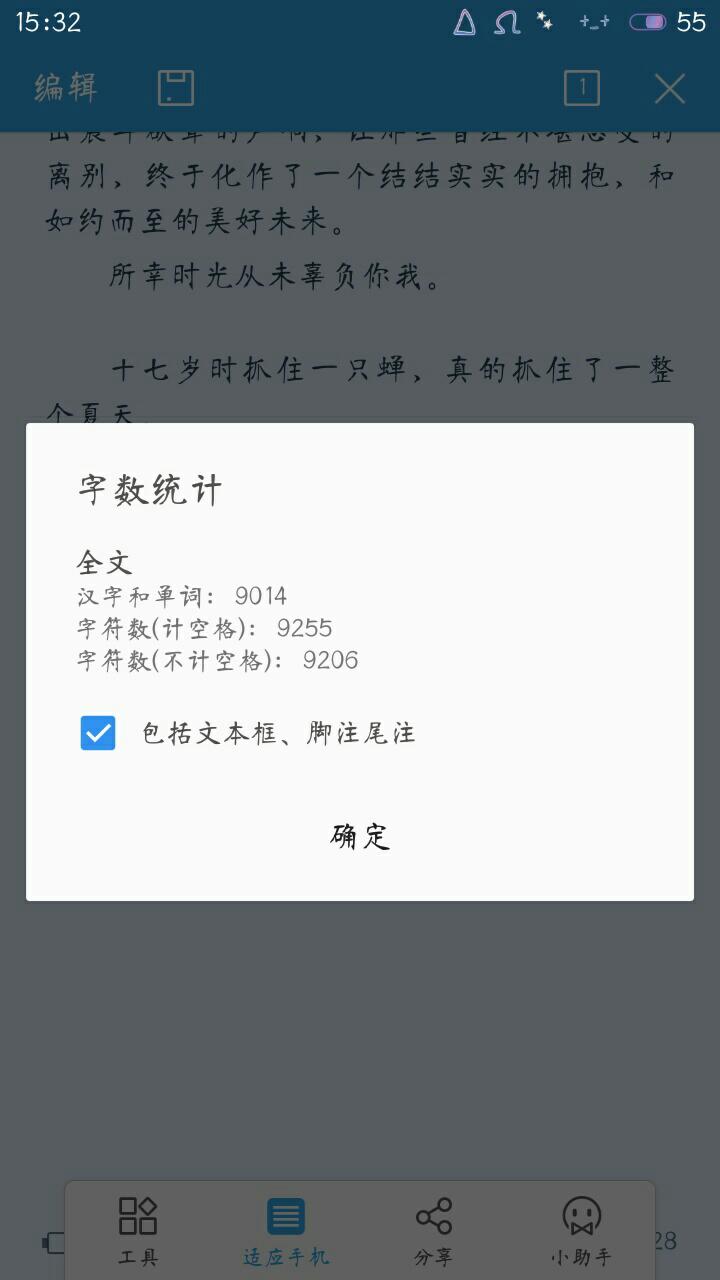Open the page count icon
Screen dimensions: 720x1280
(582, 88)
